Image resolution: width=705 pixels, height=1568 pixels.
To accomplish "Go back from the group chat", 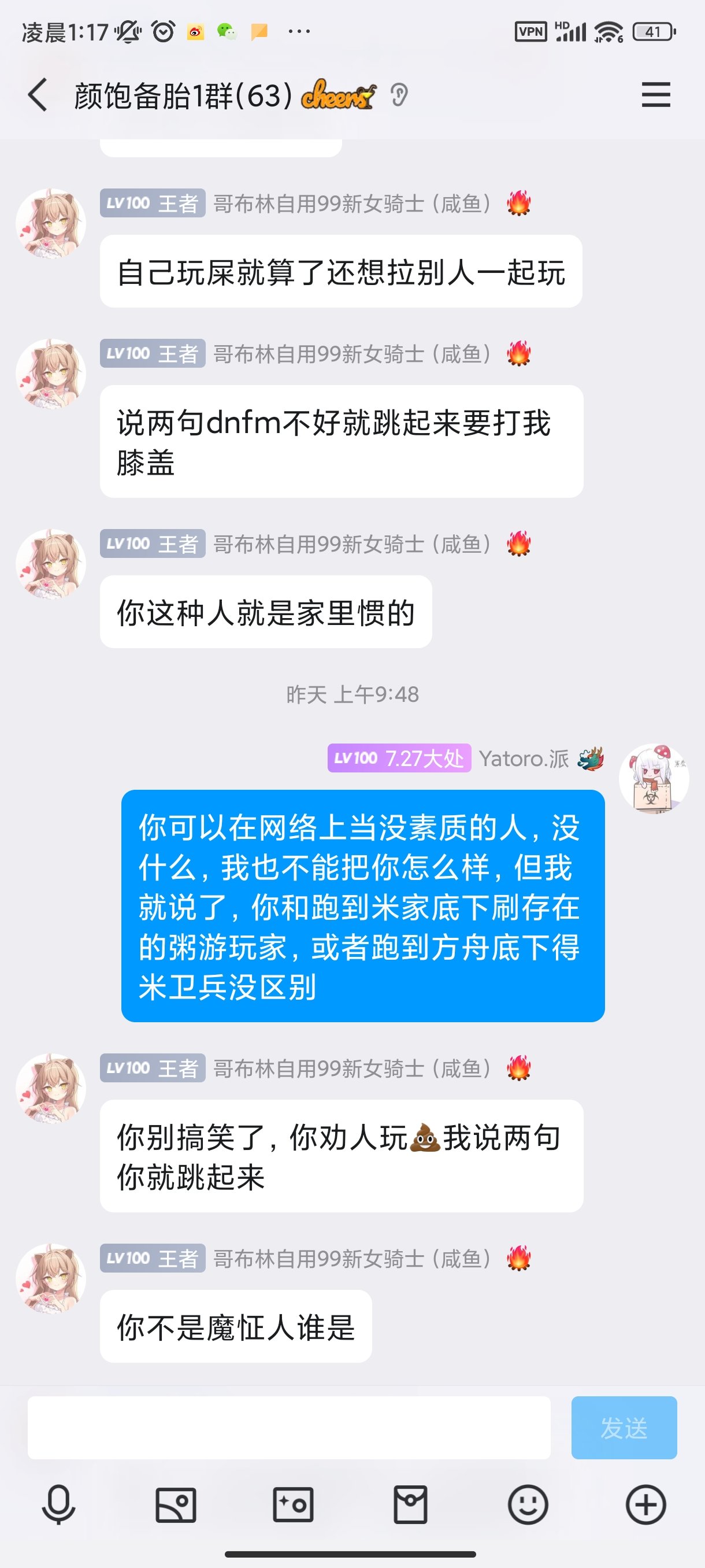I will coord(38,95).
